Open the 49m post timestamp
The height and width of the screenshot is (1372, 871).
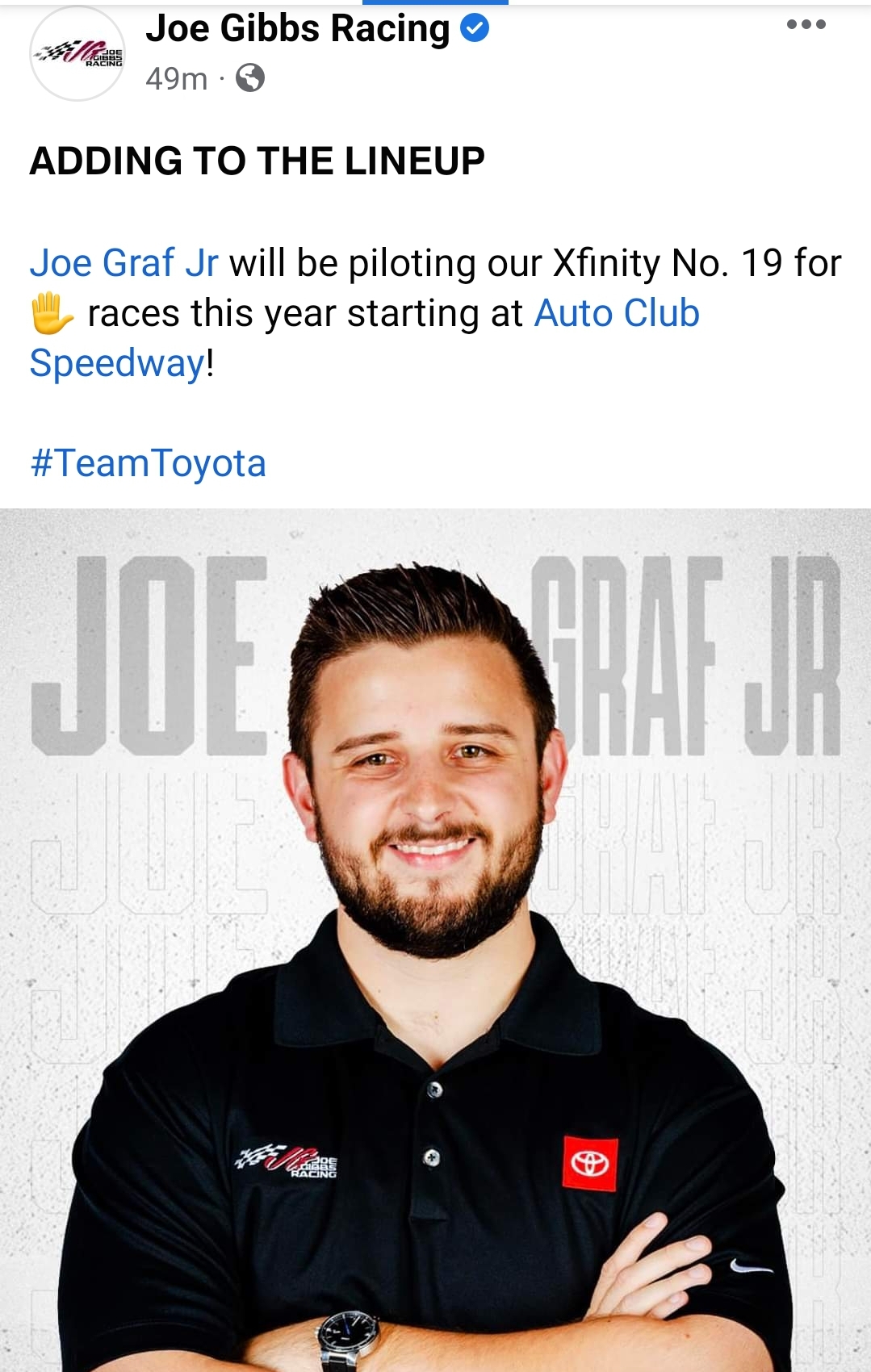[177, 78]
